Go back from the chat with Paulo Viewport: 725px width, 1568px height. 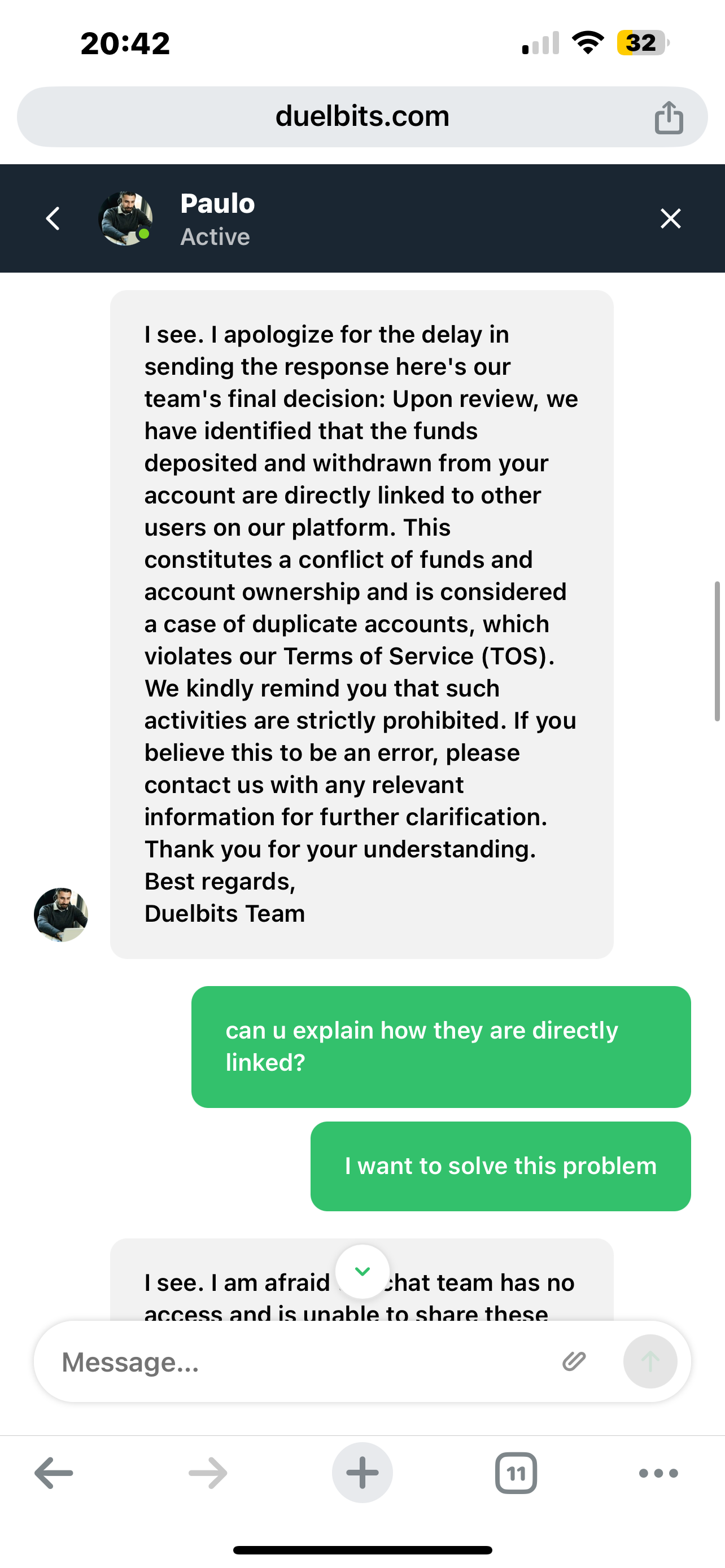[54, 218]
